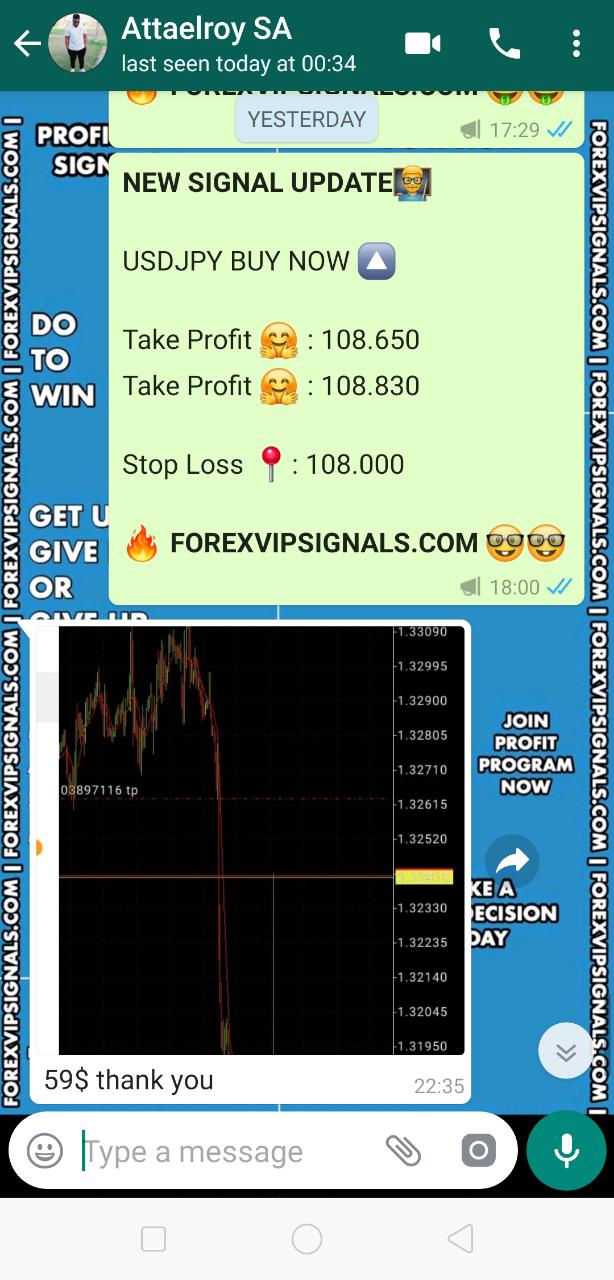
Task: Jump to the latest messages
Action: pos(565,1051)
